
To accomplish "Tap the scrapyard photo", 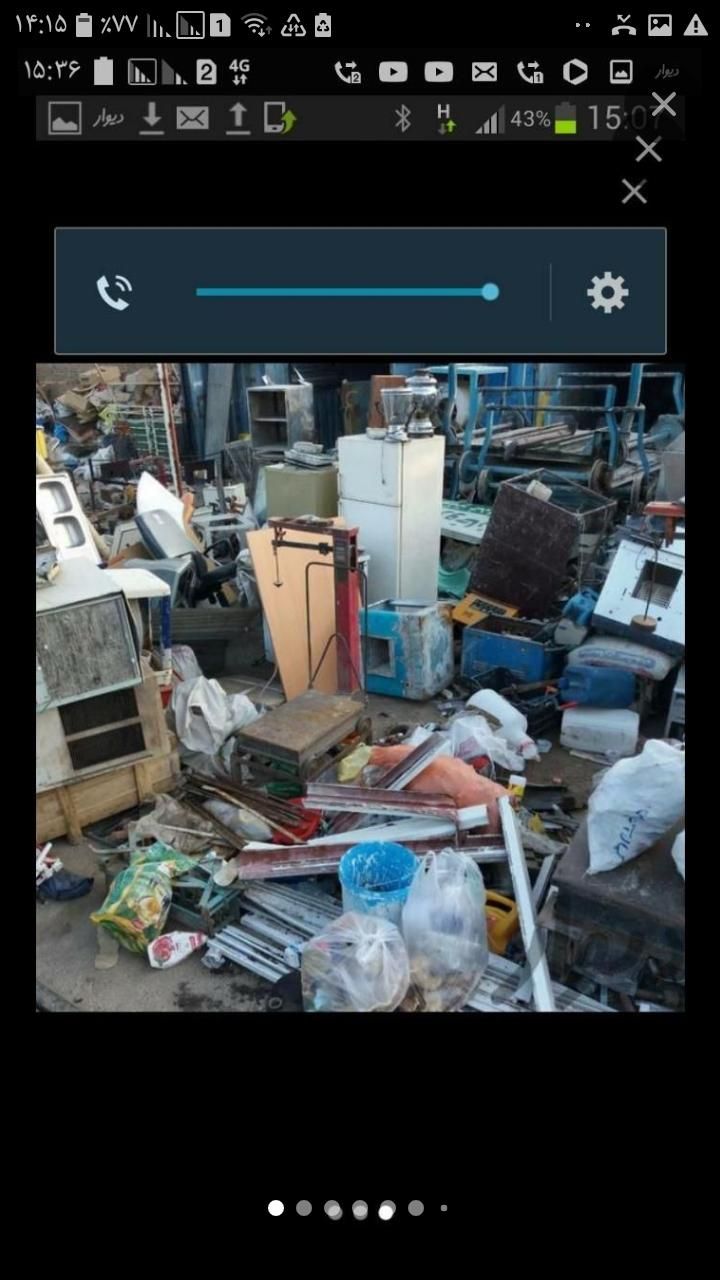I will pos(360,687).
